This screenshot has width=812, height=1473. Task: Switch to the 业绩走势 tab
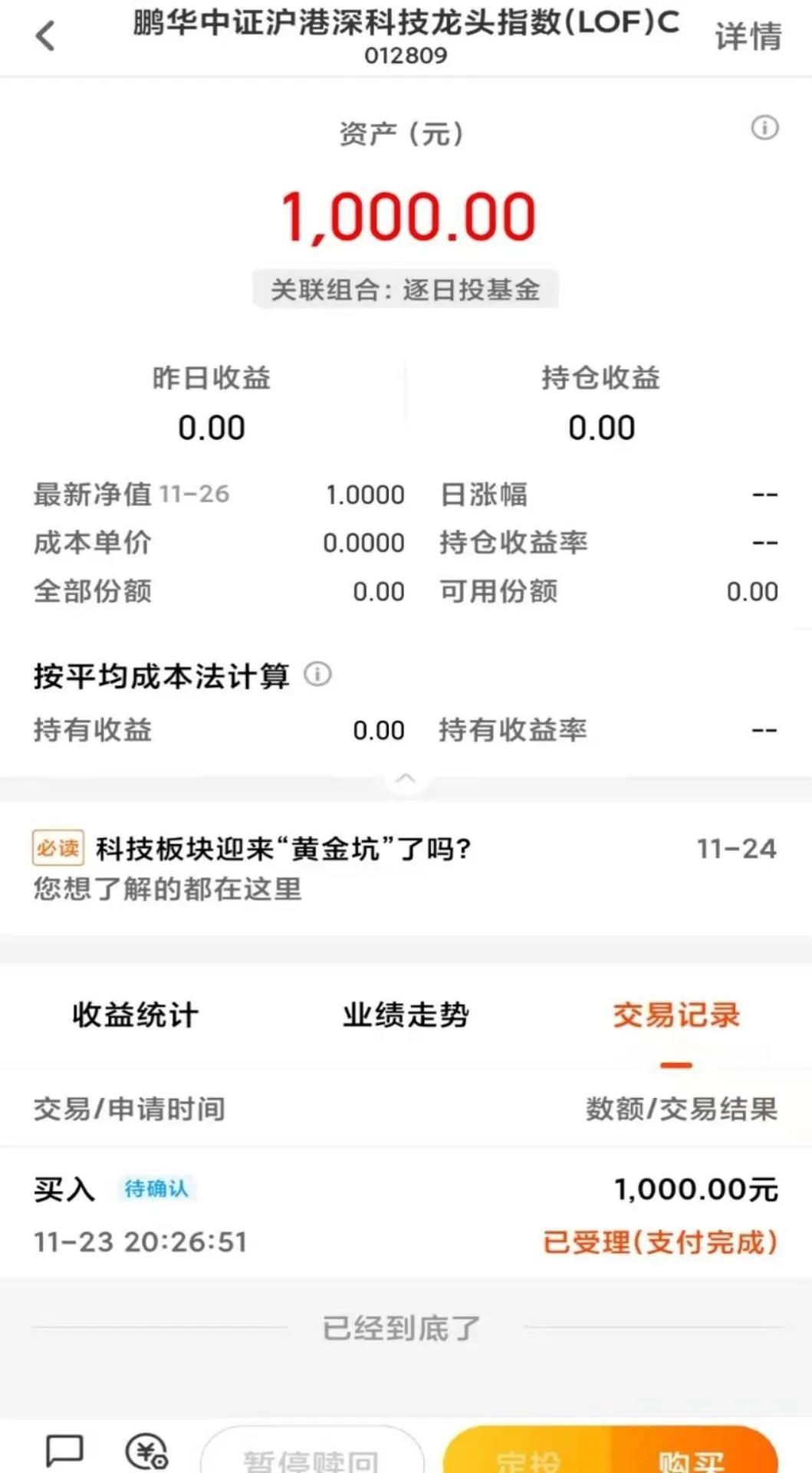[x=405, y=1014]
